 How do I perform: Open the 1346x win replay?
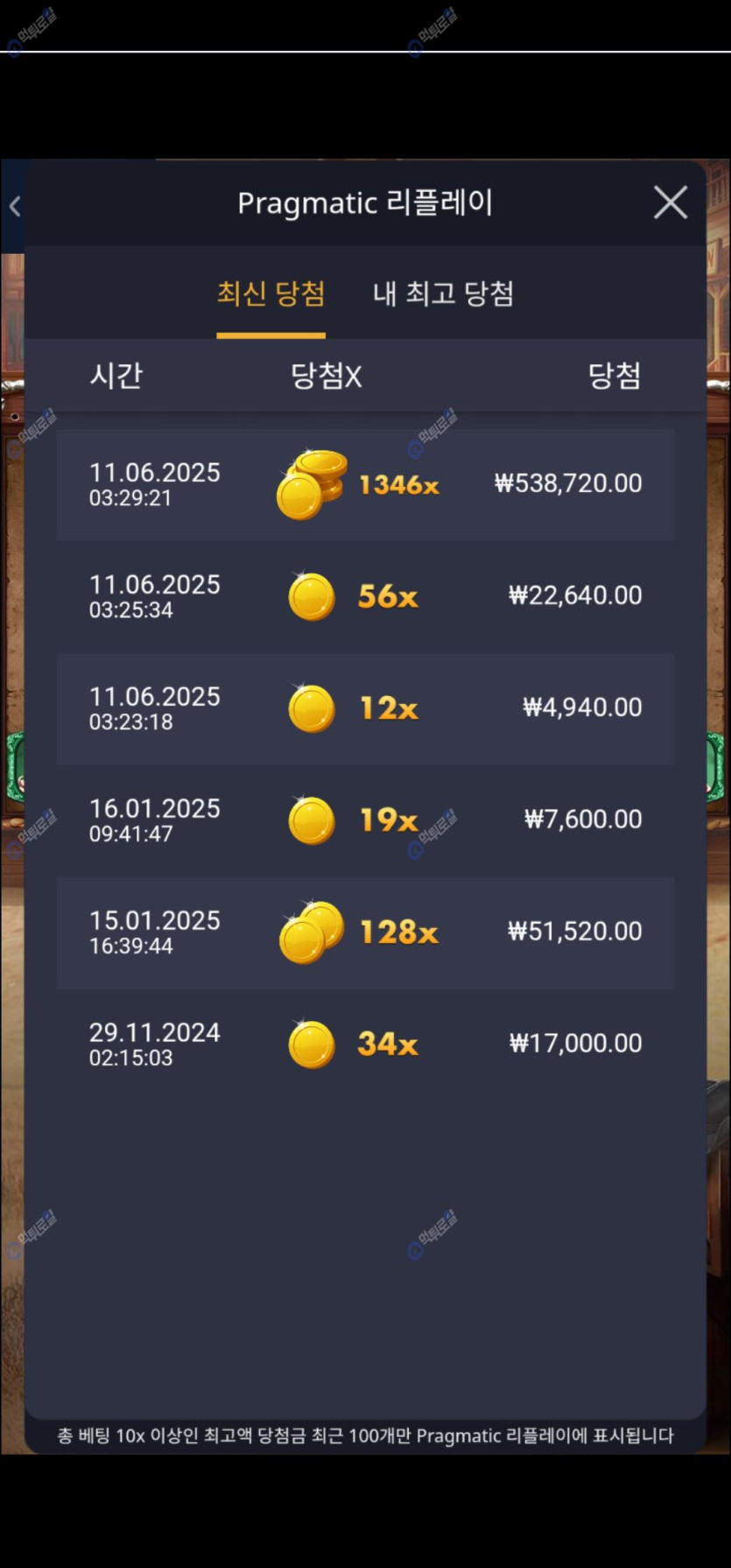point(365,484)
